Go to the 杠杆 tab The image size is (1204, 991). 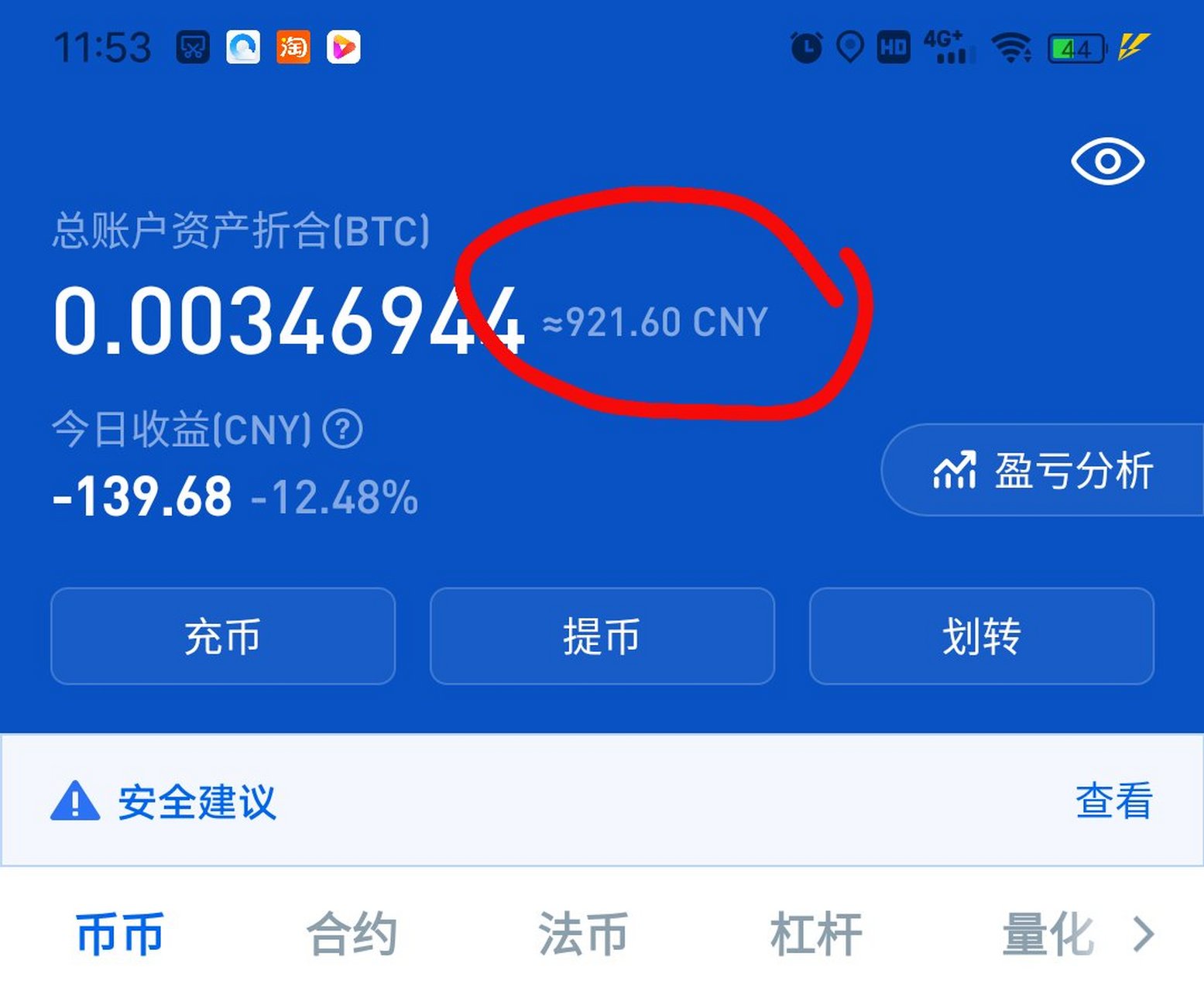coord(815,934)
